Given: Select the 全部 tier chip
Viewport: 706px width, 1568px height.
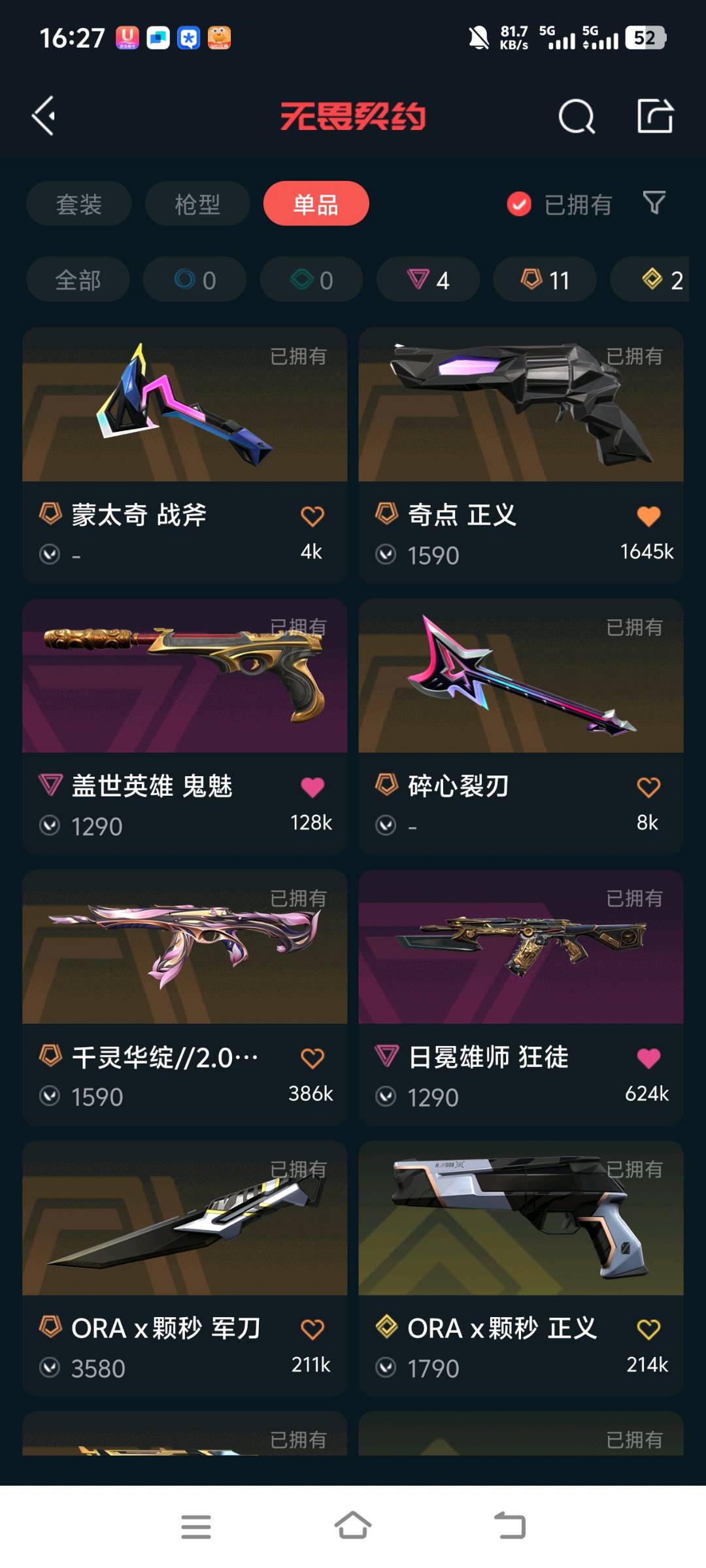Looking at the screenshot, I should click(x=78, y=280).
